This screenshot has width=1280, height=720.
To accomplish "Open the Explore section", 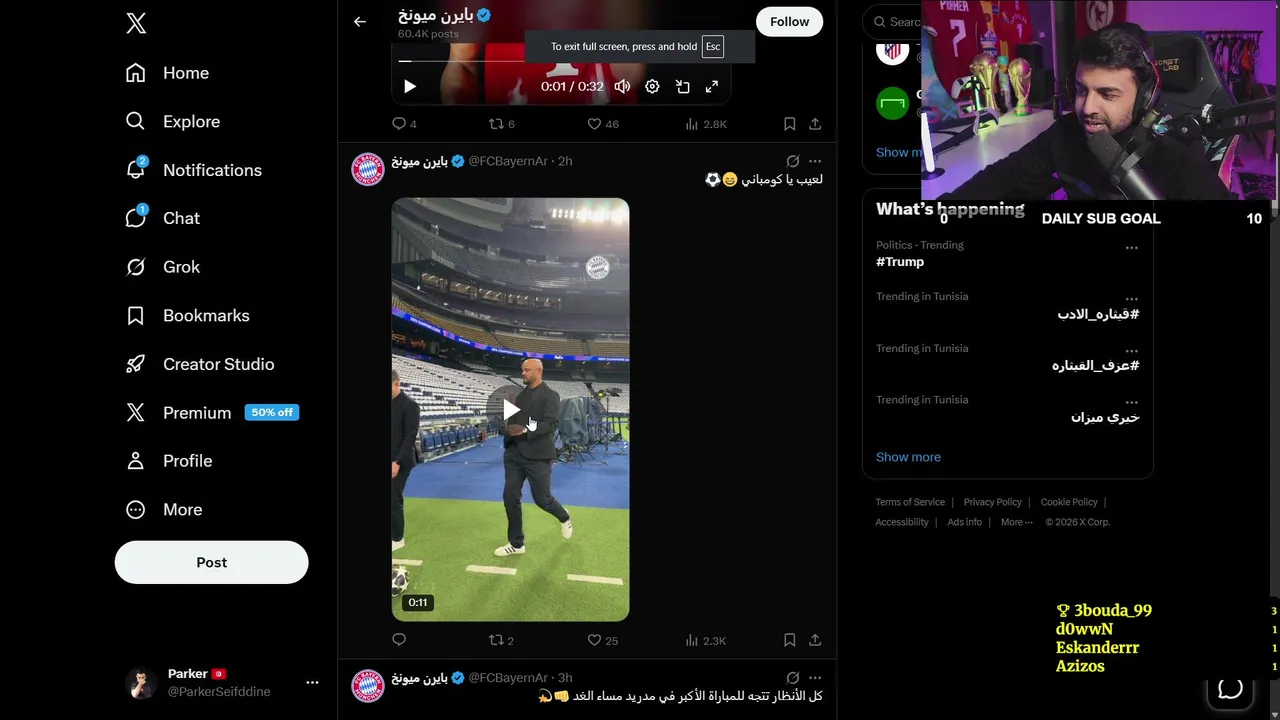I will click(172, 121).
